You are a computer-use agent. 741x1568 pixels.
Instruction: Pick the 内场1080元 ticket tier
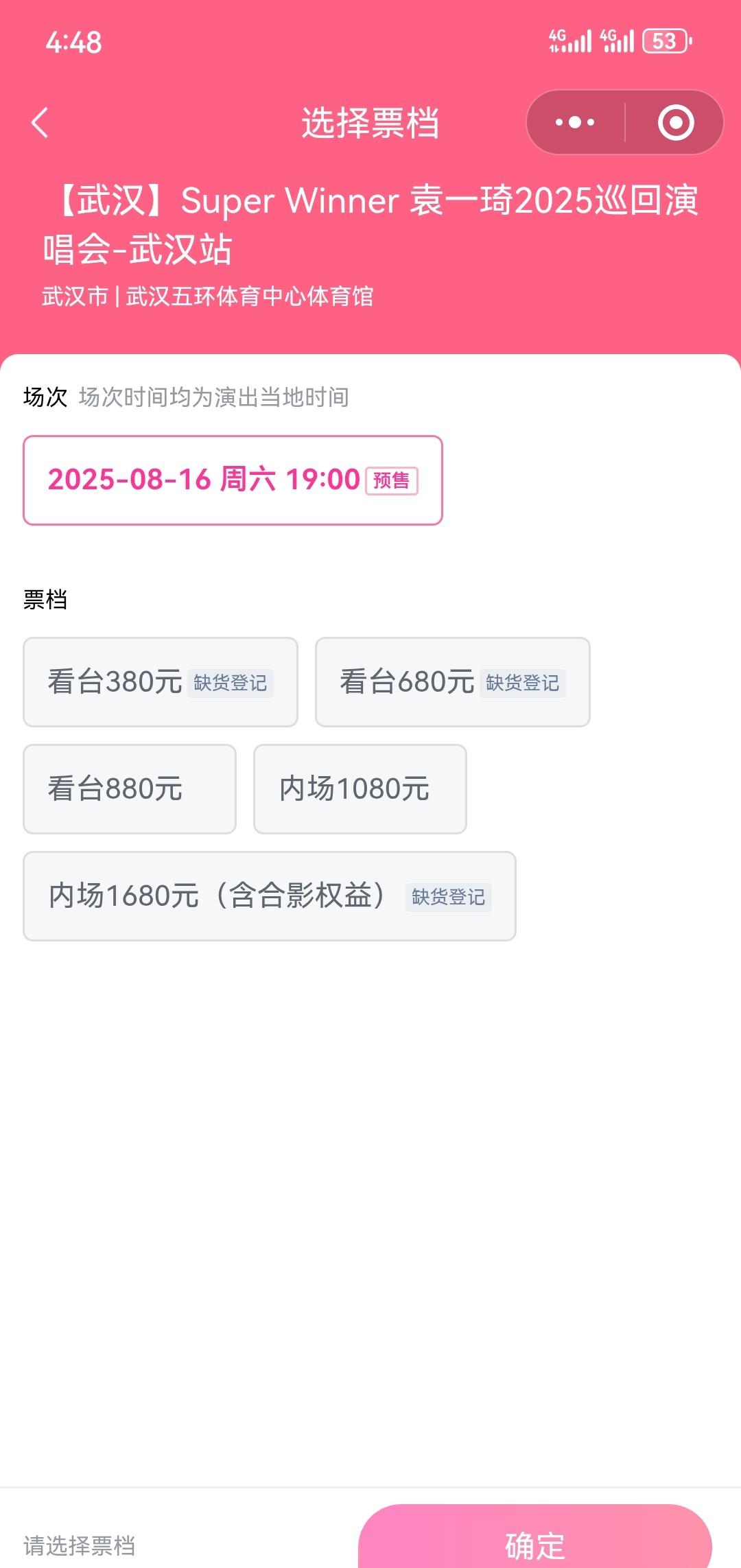tap(360, 789)
